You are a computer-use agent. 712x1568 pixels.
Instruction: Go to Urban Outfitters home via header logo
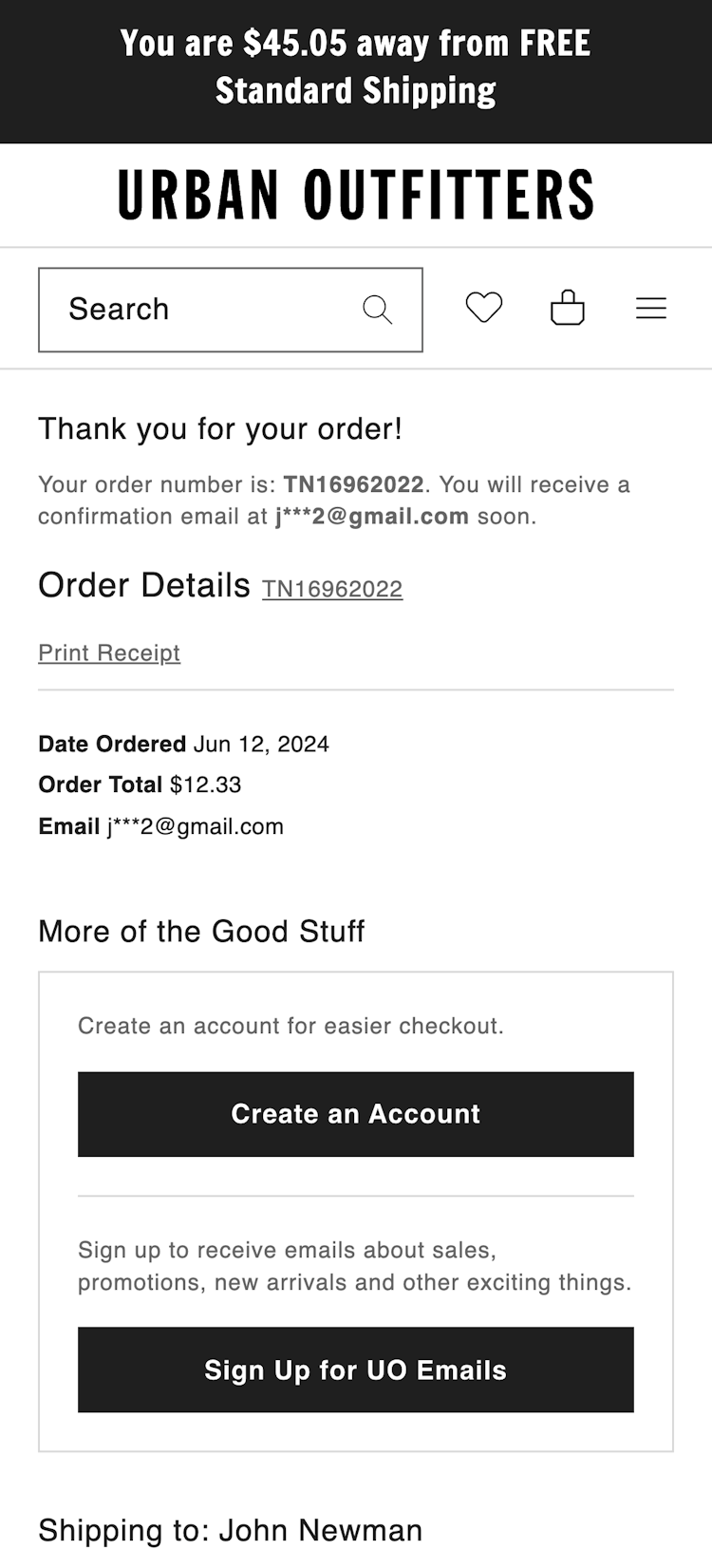coord(356,195)
